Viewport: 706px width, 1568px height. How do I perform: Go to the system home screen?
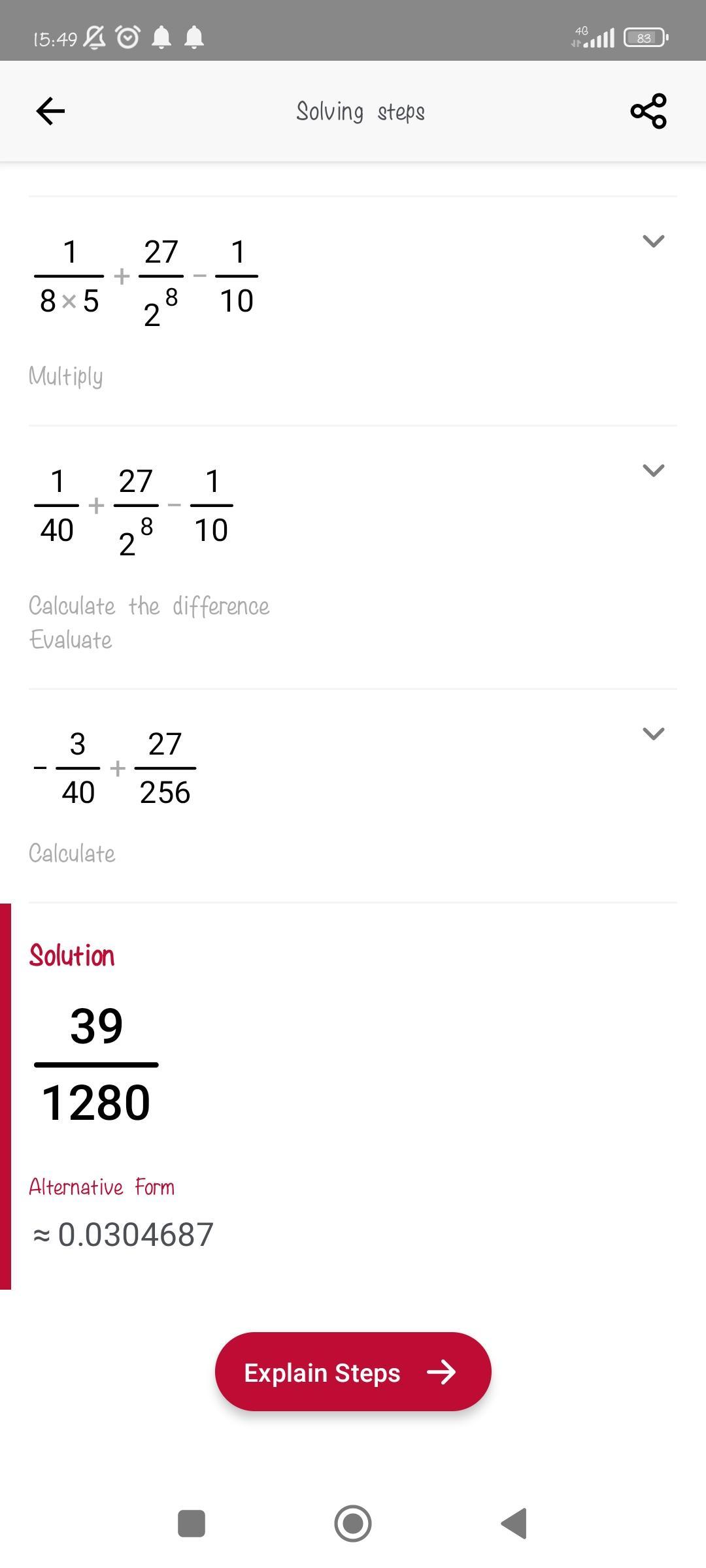coord(353,1524)
